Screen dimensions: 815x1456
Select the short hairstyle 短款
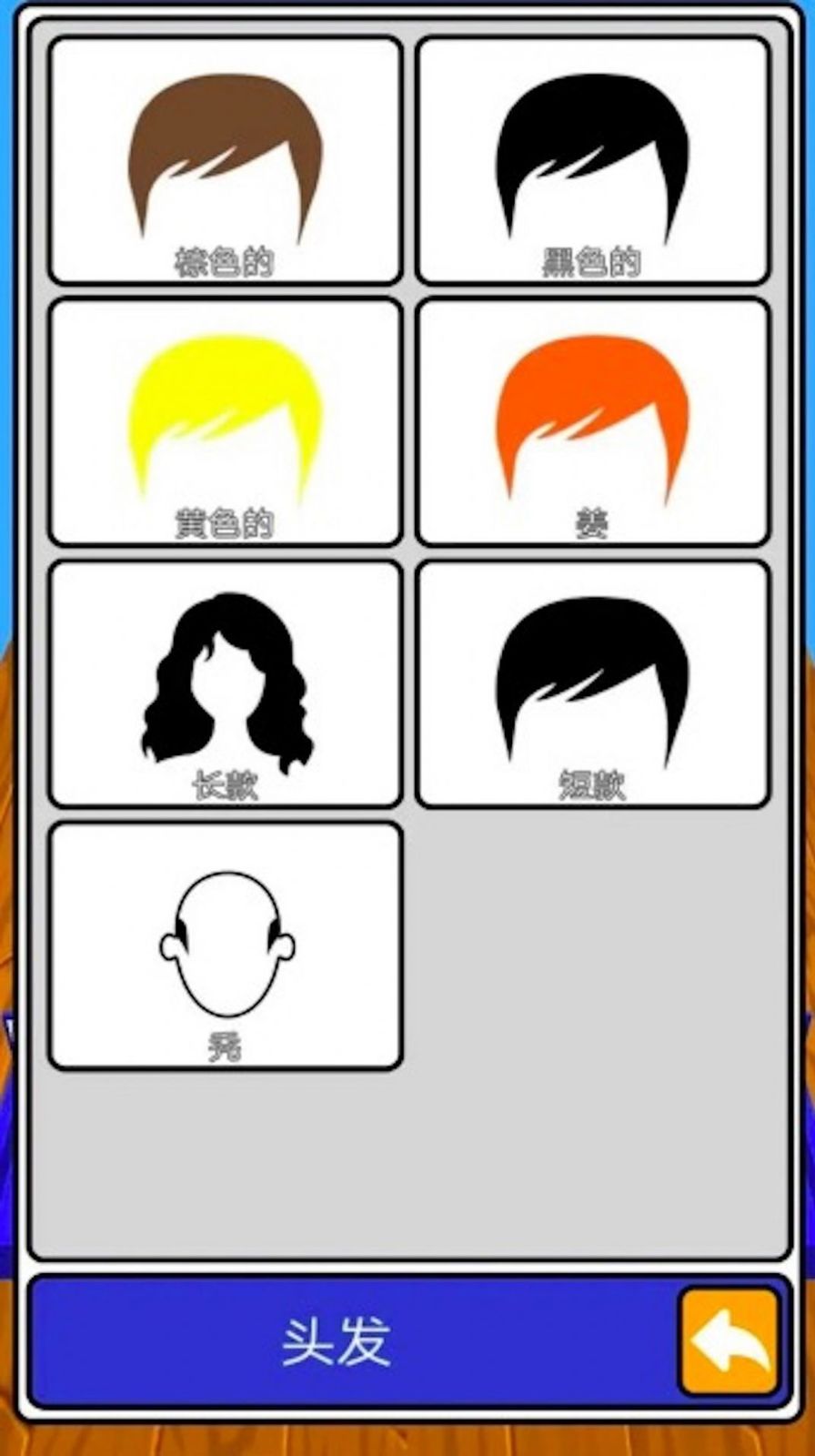[593, 684]
